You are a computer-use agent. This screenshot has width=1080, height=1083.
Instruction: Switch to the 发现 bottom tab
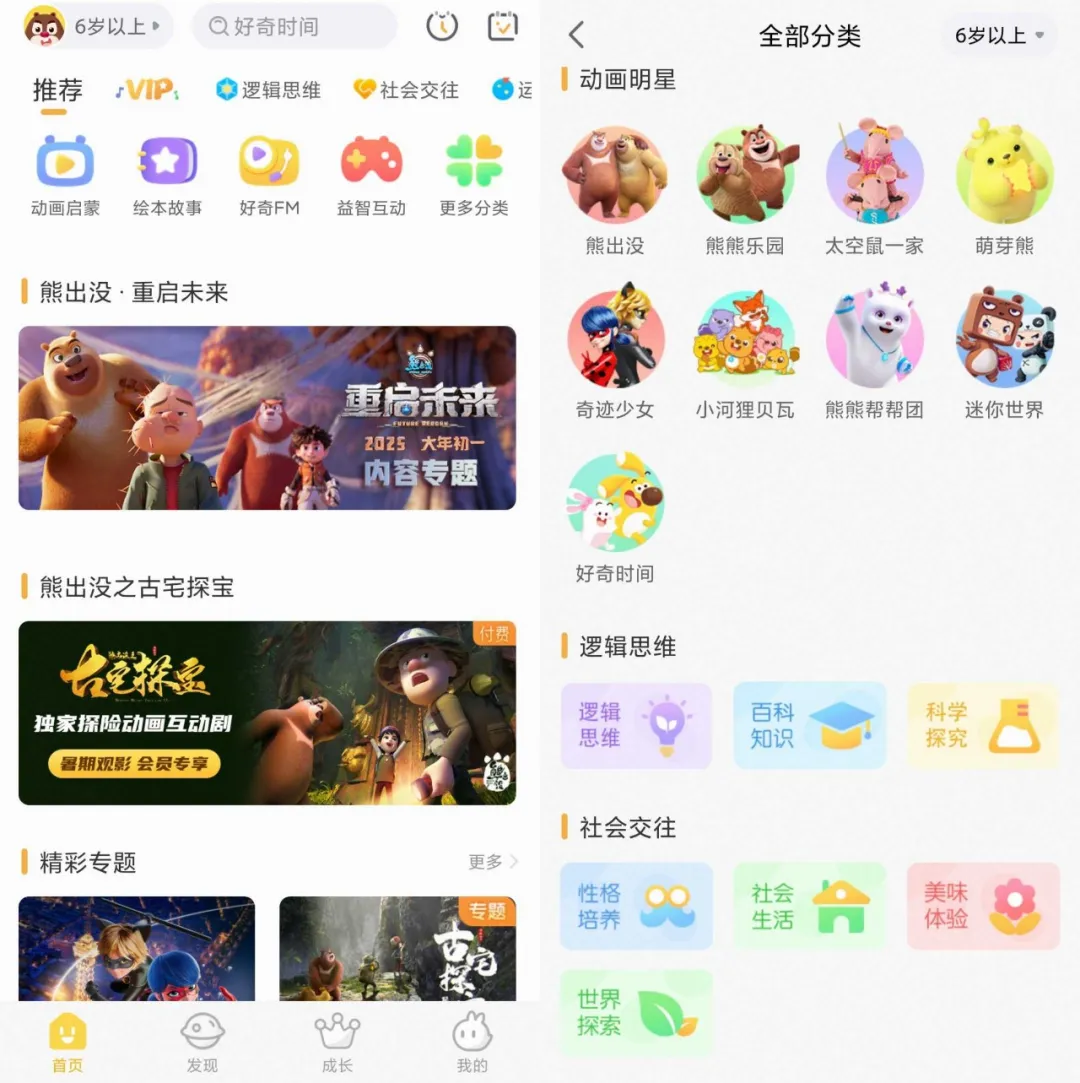tap(202, 1043)
